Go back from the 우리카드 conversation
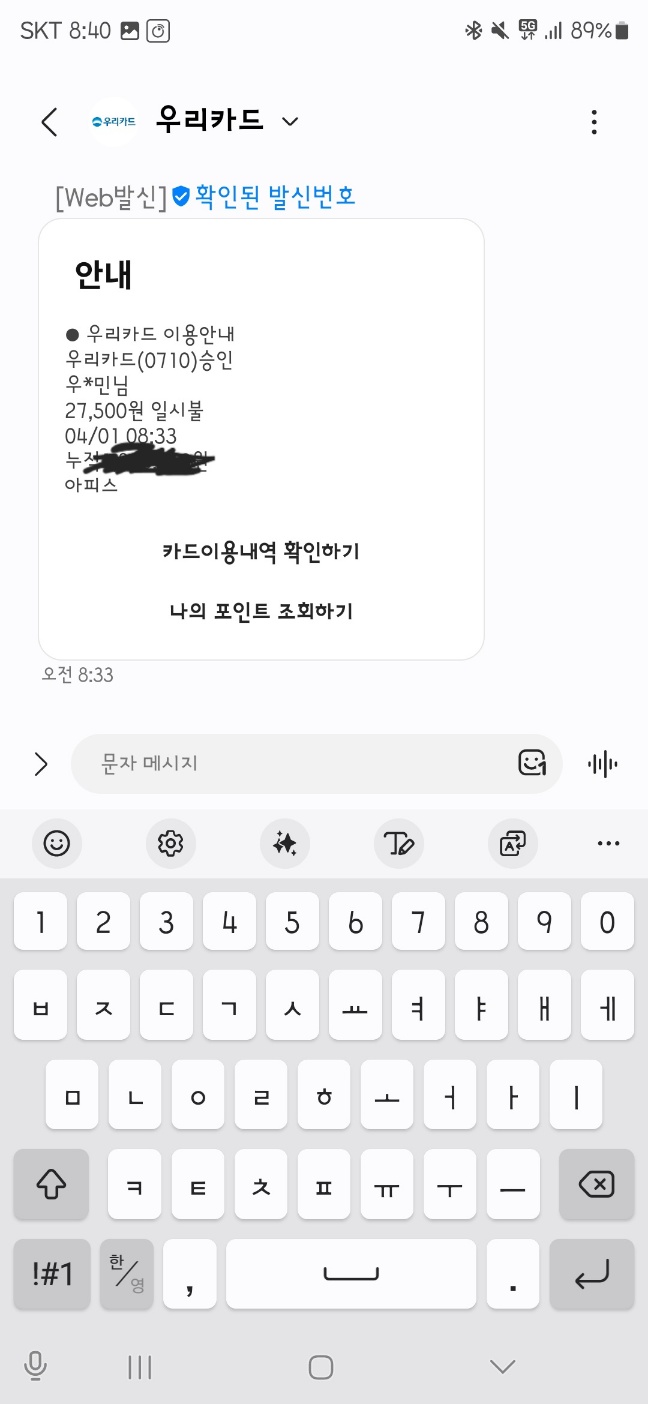The height and width of the screenshot is (1404, 648). [x=49, y=122]
